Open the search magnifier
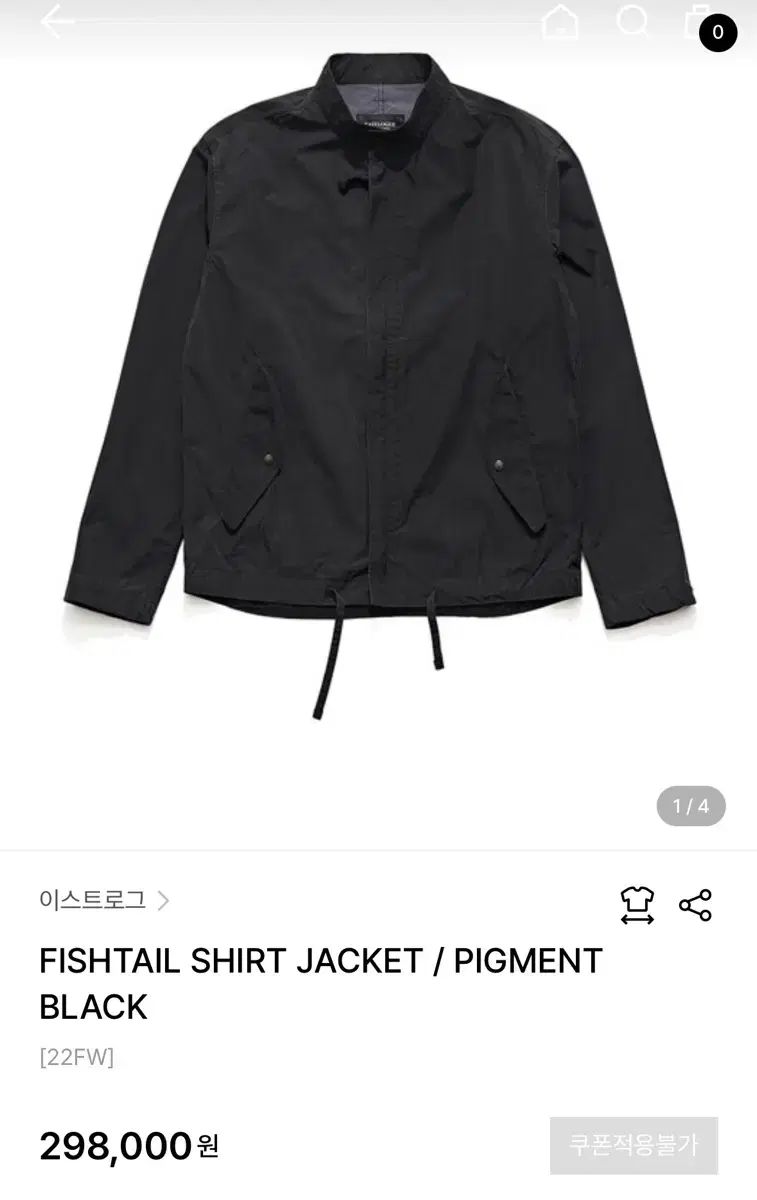This screenshot has width=757, height=1200. [633, 21]
